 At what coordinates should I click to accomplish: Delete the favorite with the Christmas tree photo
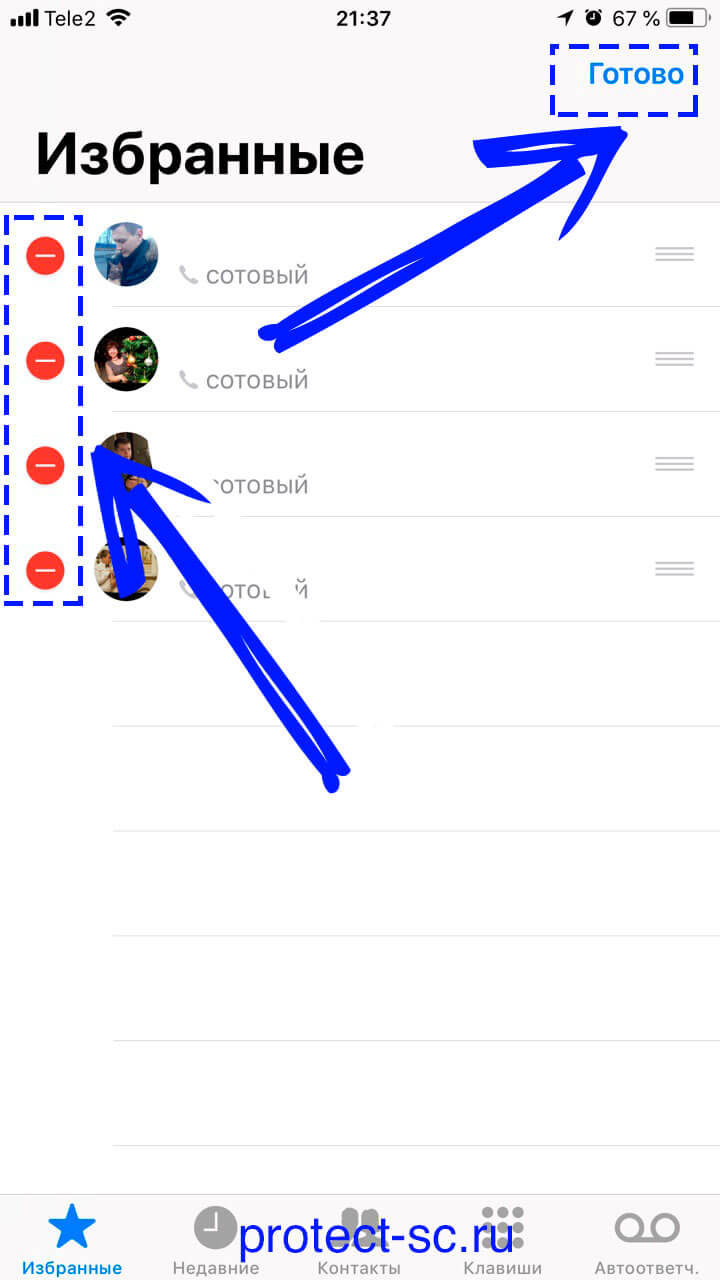[x=45, y=360]
